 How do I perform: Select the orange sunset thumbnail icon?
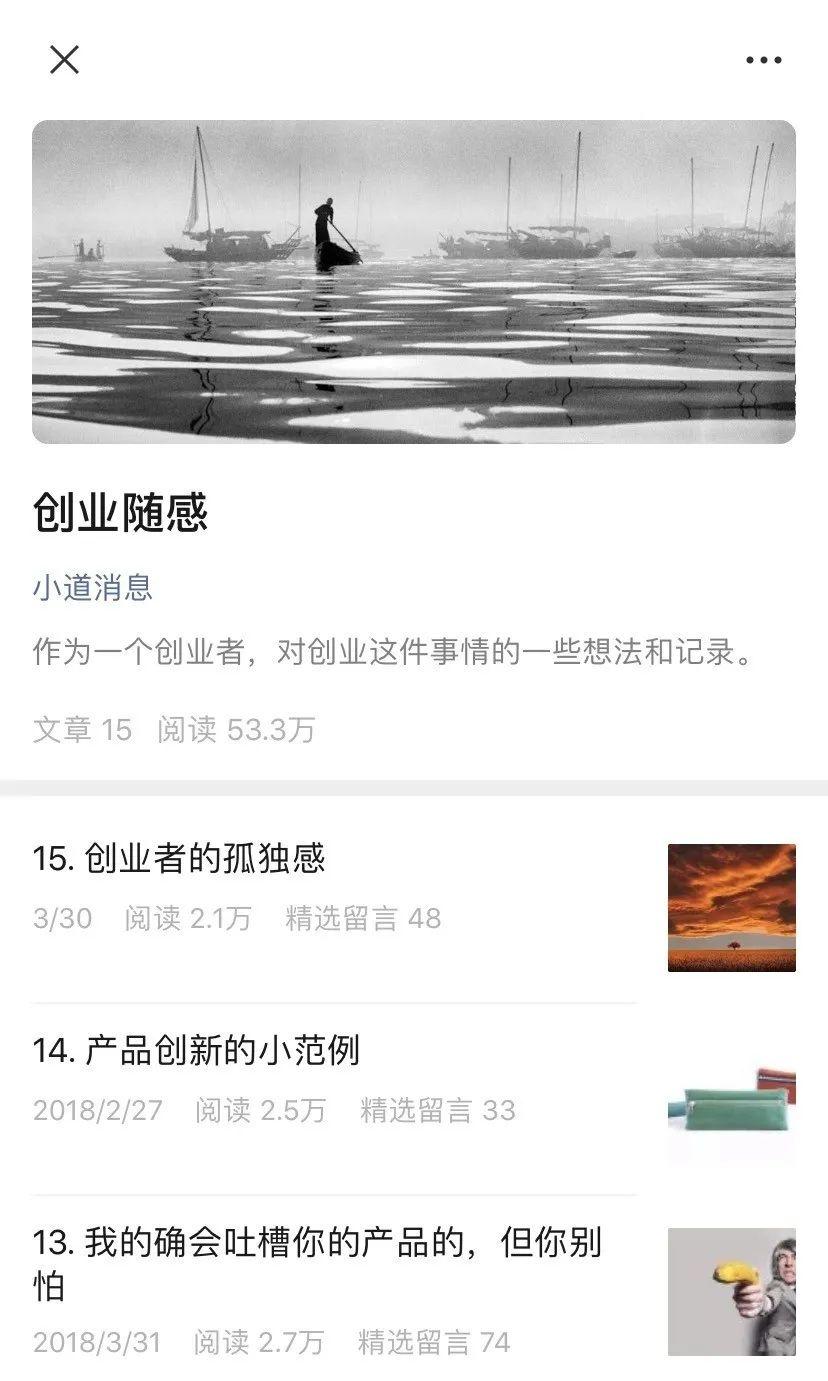(731, 907)
